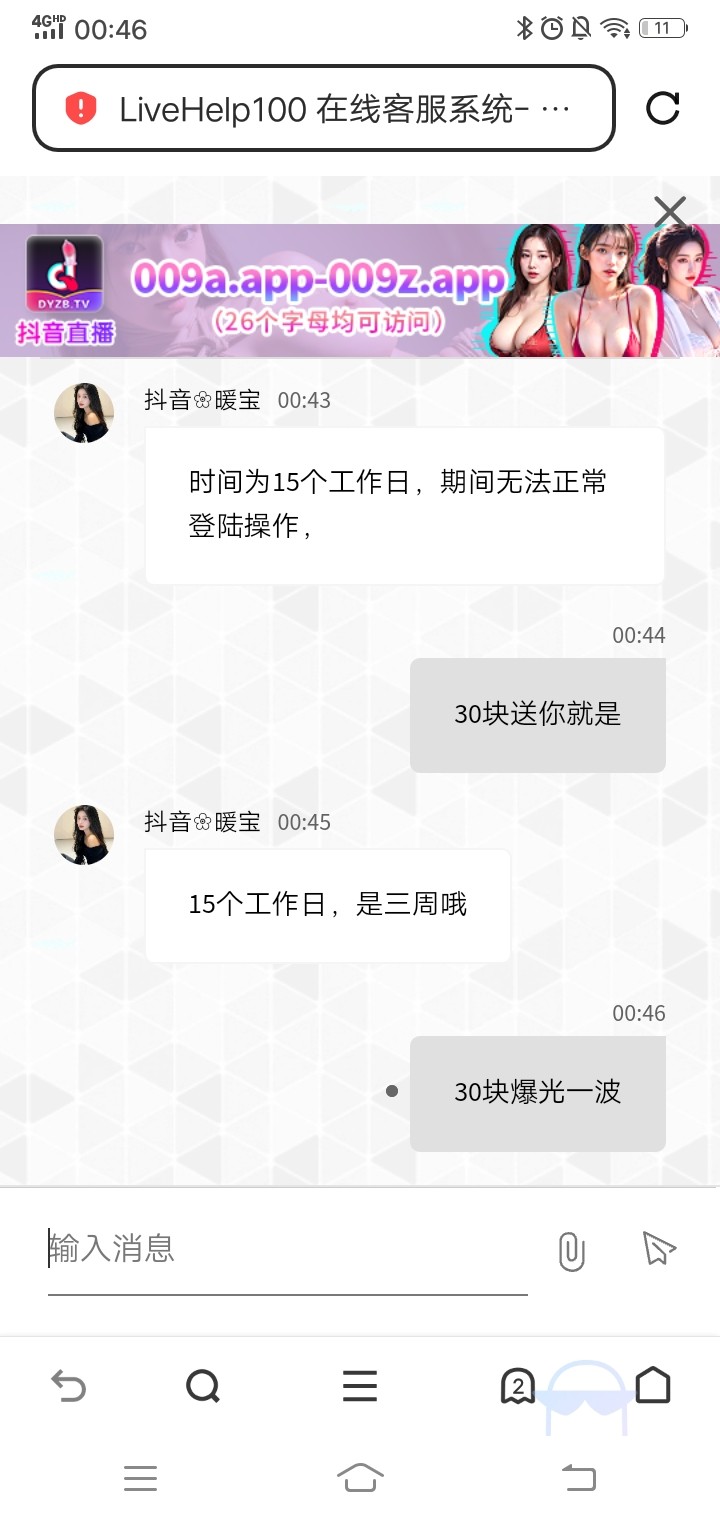Attach a file with the paperclip icon
The width and height of the screenshot is (720, 1520).
click(x=571, y=1250)
